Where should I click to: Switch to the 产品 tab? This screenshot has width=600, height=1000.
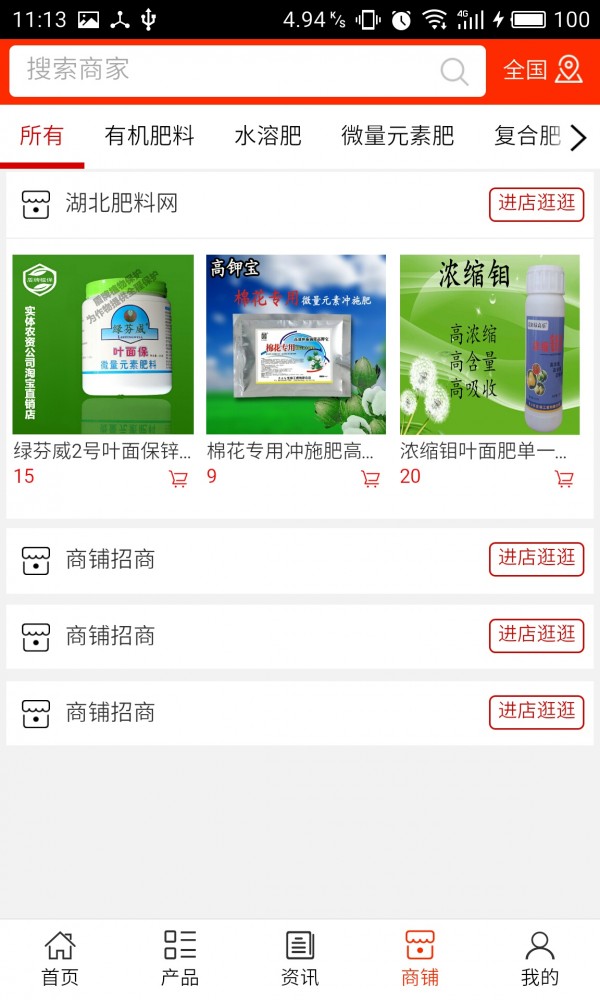[180, 958]
